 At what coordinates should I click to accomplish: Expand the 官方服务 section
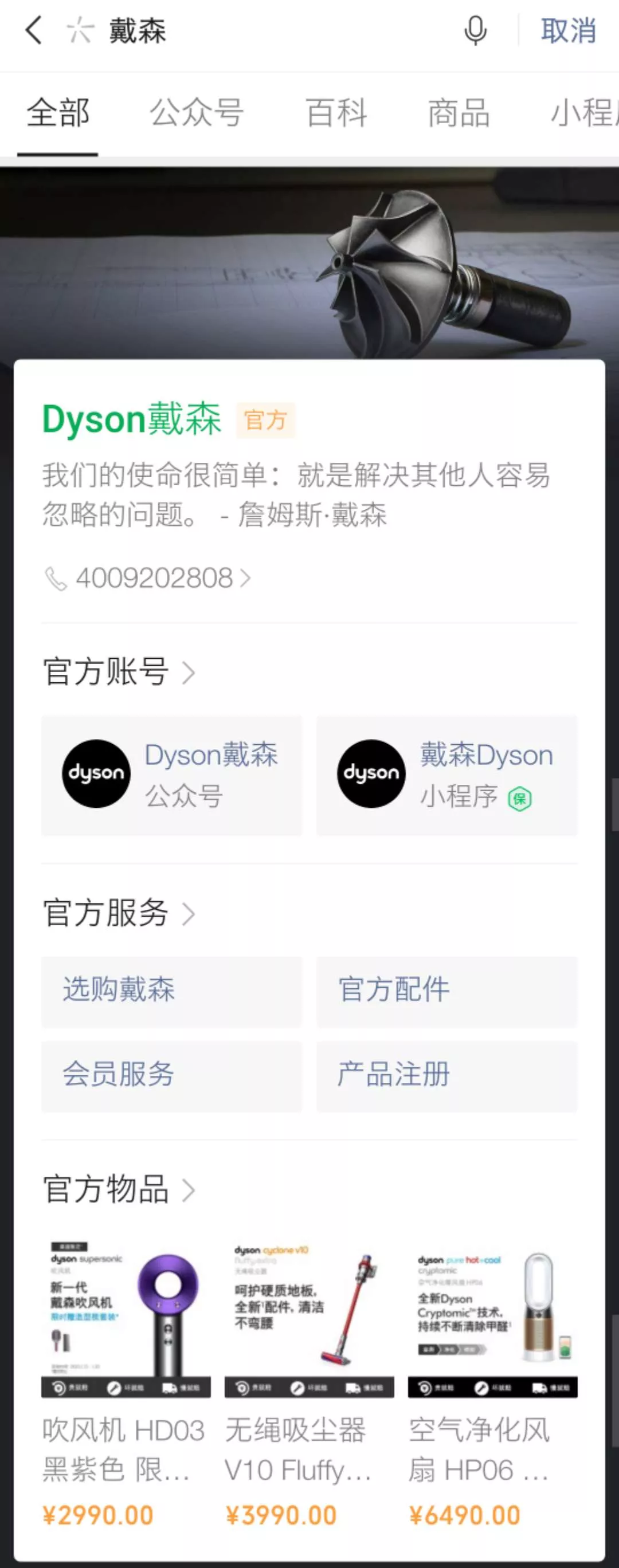[119, 913]
